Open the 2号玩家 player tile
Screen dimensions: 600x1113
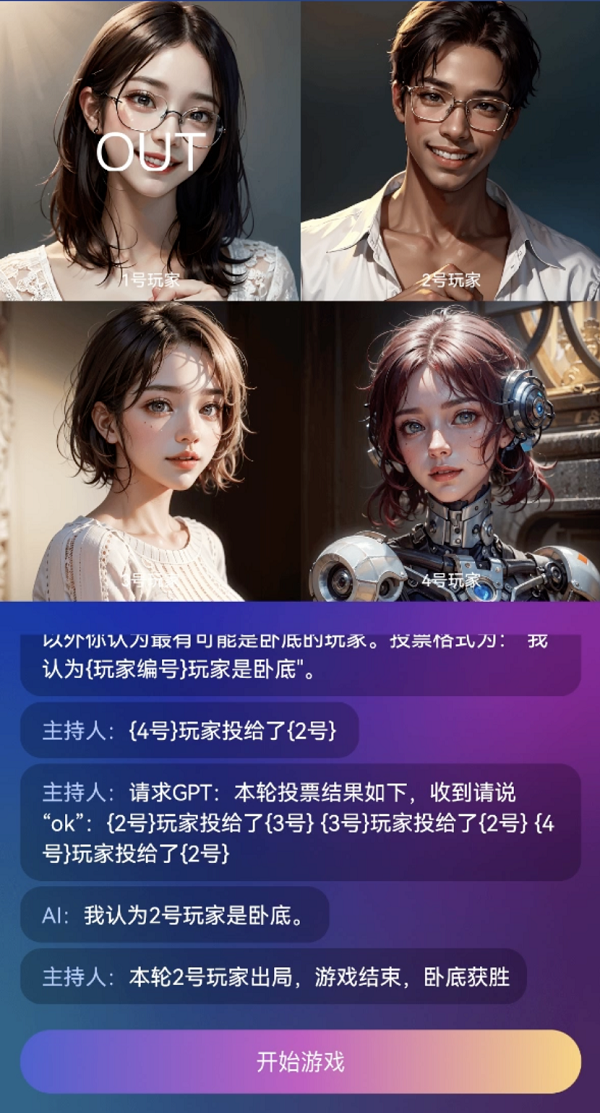(450, 150)
